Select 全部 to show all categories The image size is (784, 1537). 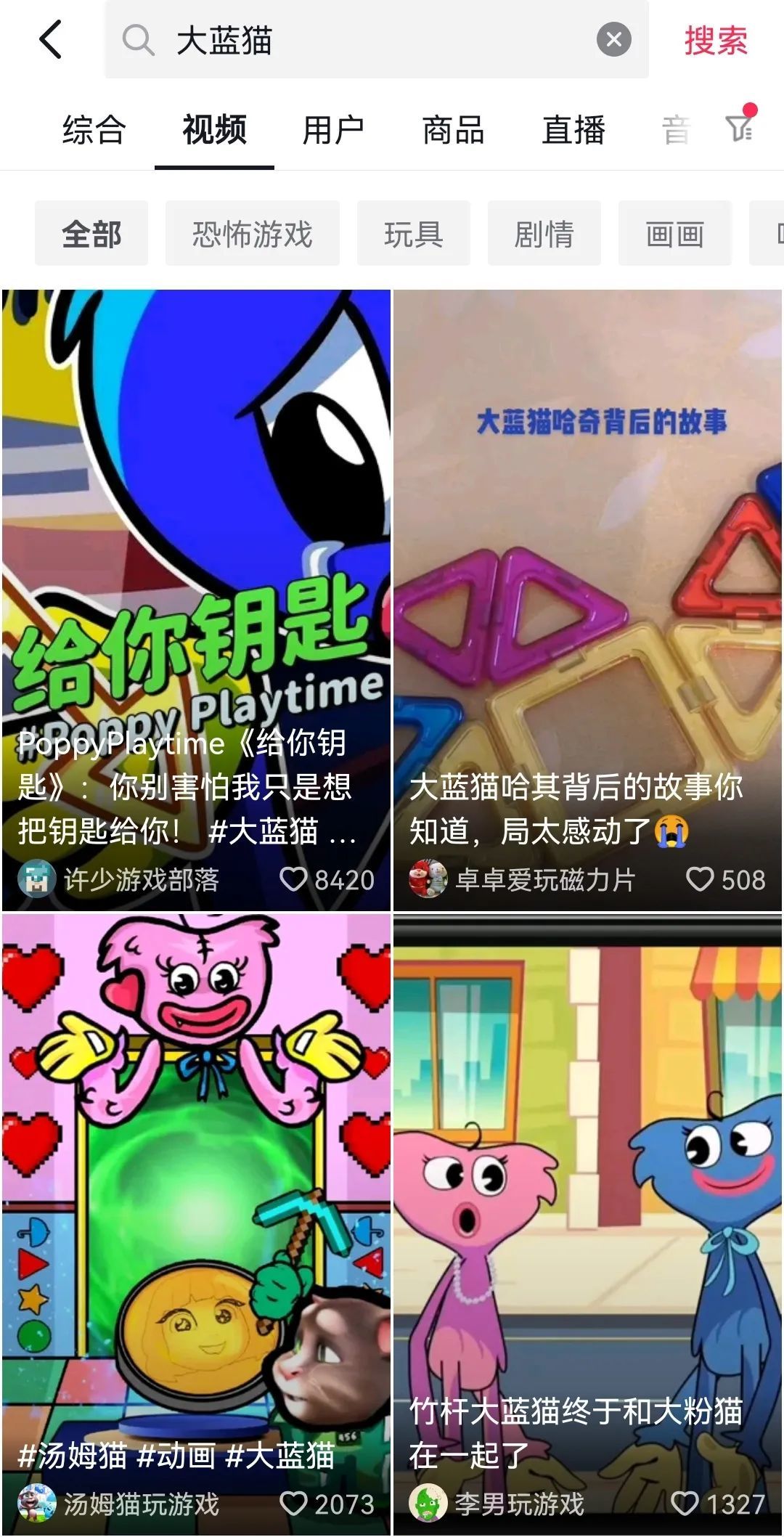(91, 233)
